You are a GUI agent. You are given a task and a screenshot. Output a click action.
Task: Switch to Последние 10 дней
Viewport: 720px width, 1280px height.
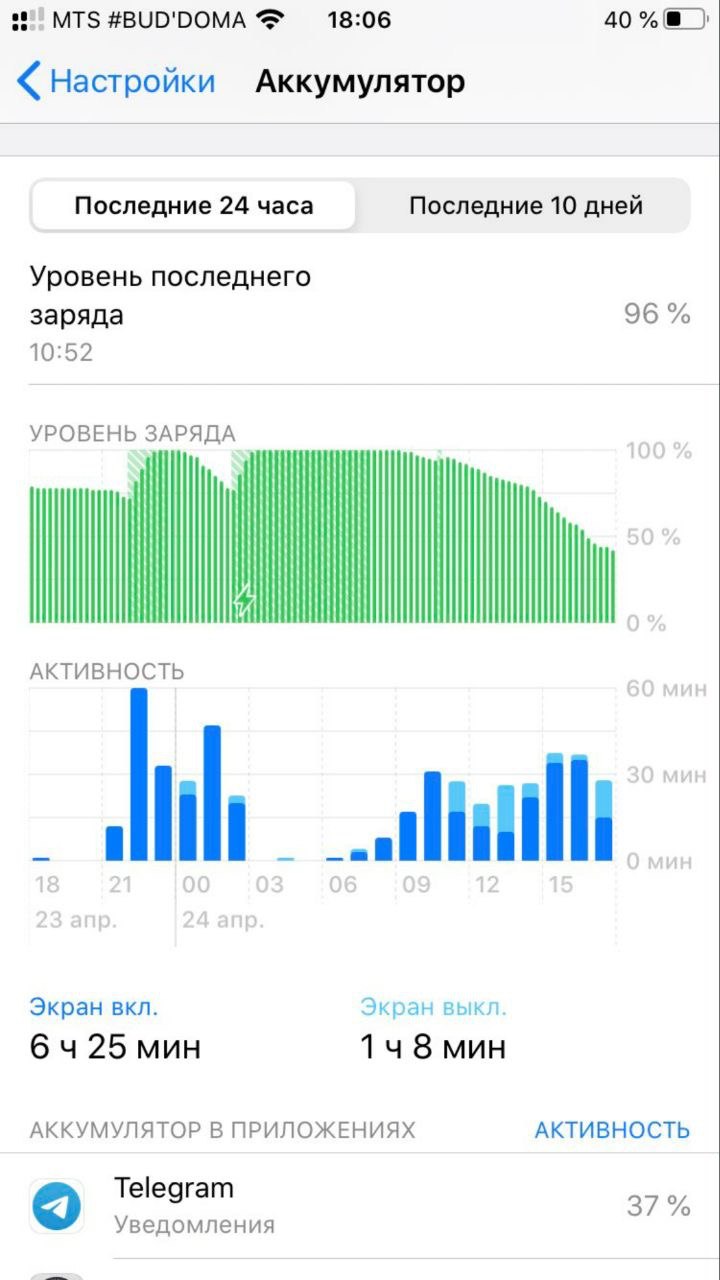pos(525,206)
